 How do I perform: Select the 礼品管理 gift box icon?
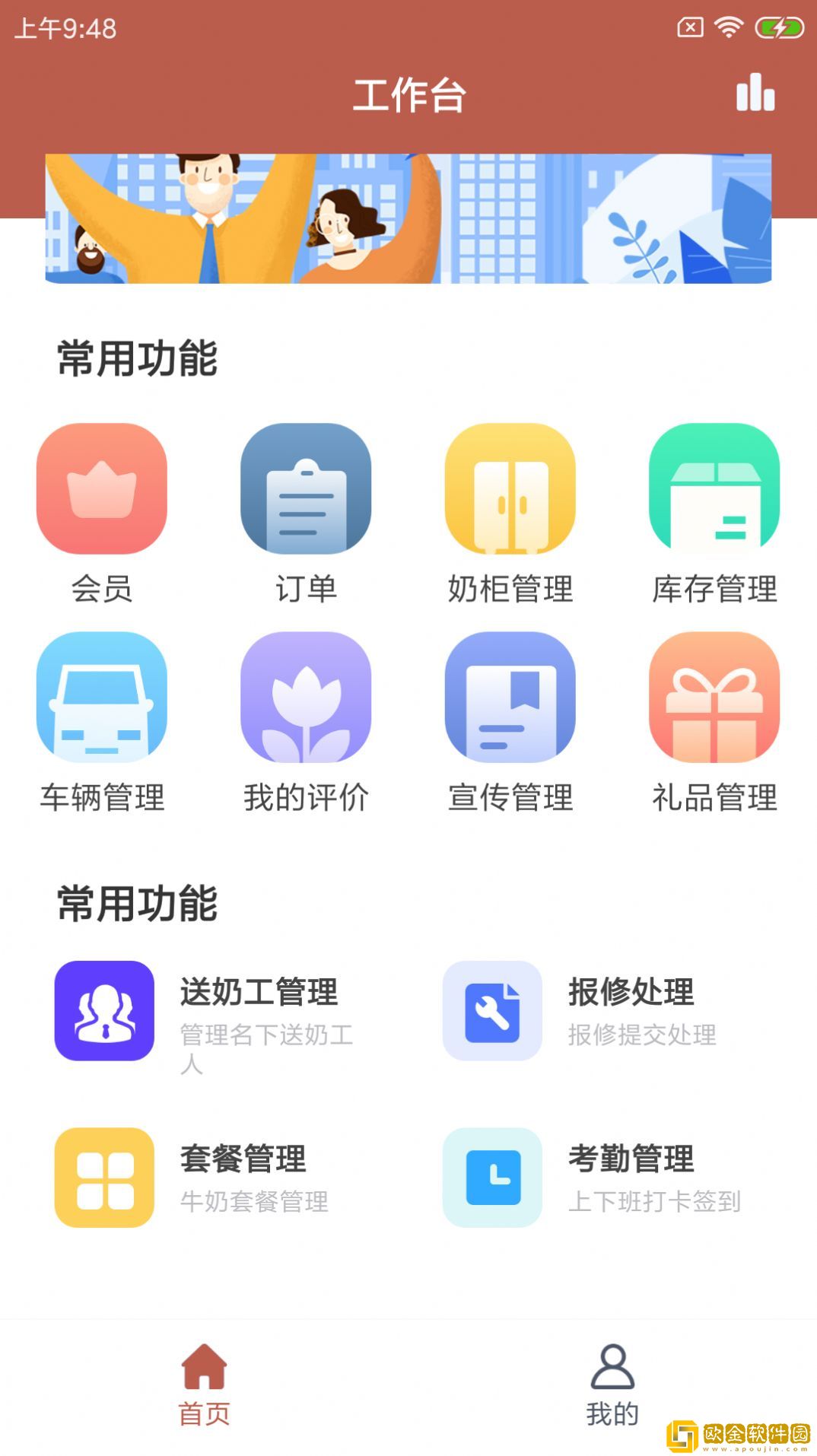tap(714, 700)
